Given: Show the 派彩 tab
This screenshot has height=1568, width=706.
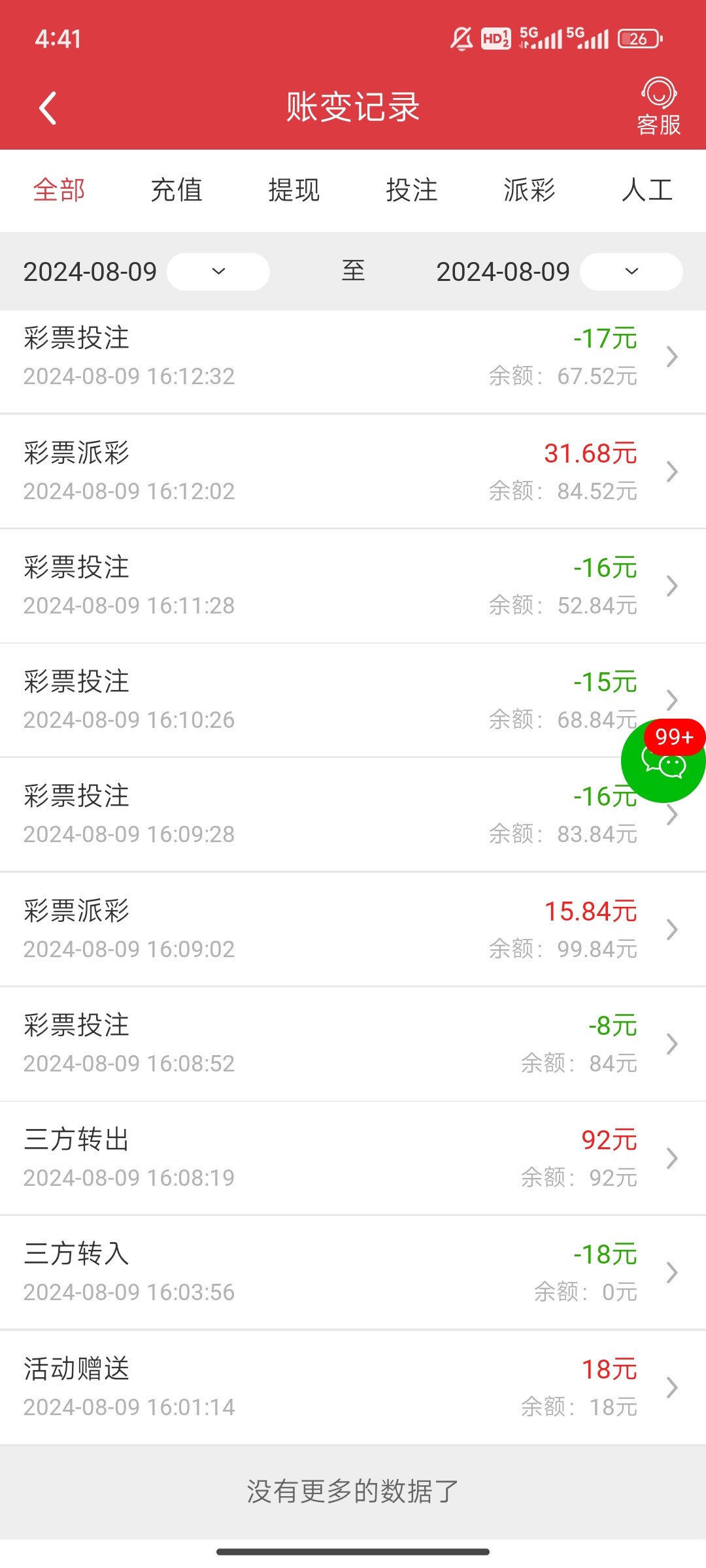Looking at the screenshot, I should [x=529, y=190].
